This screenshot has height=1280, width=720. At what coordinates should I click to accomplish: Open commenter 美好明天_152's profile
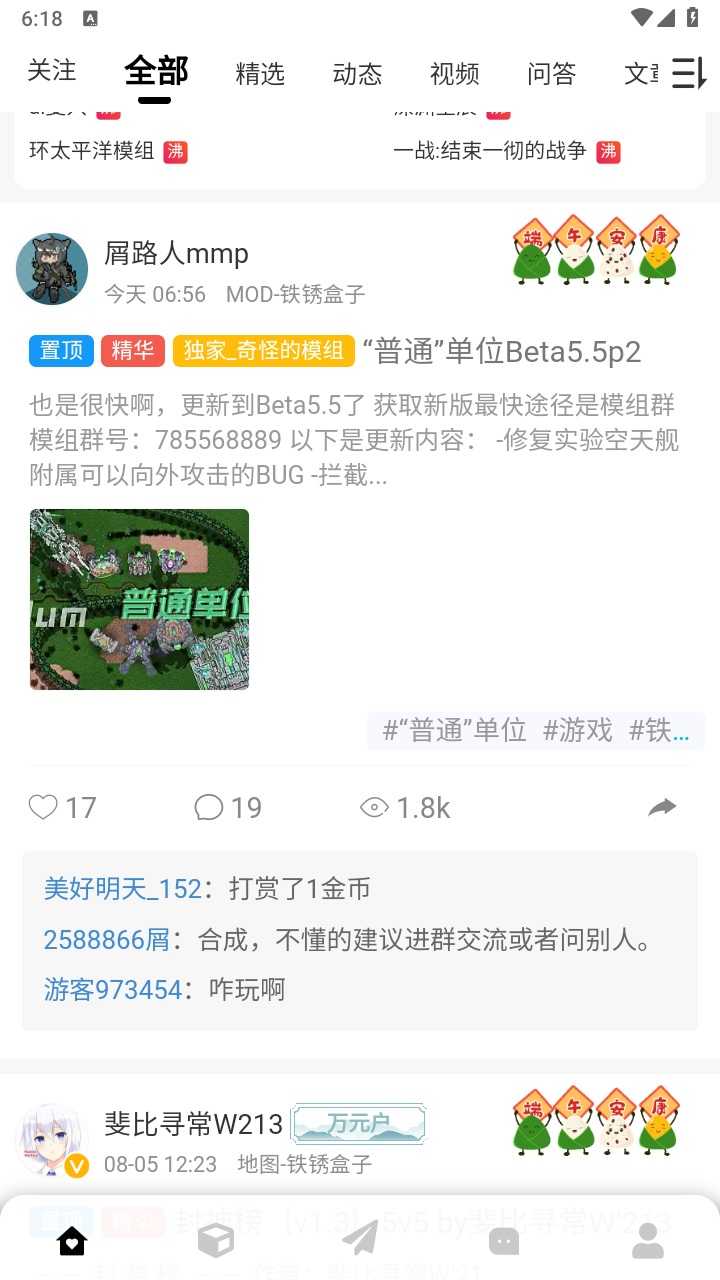point(123,888)
